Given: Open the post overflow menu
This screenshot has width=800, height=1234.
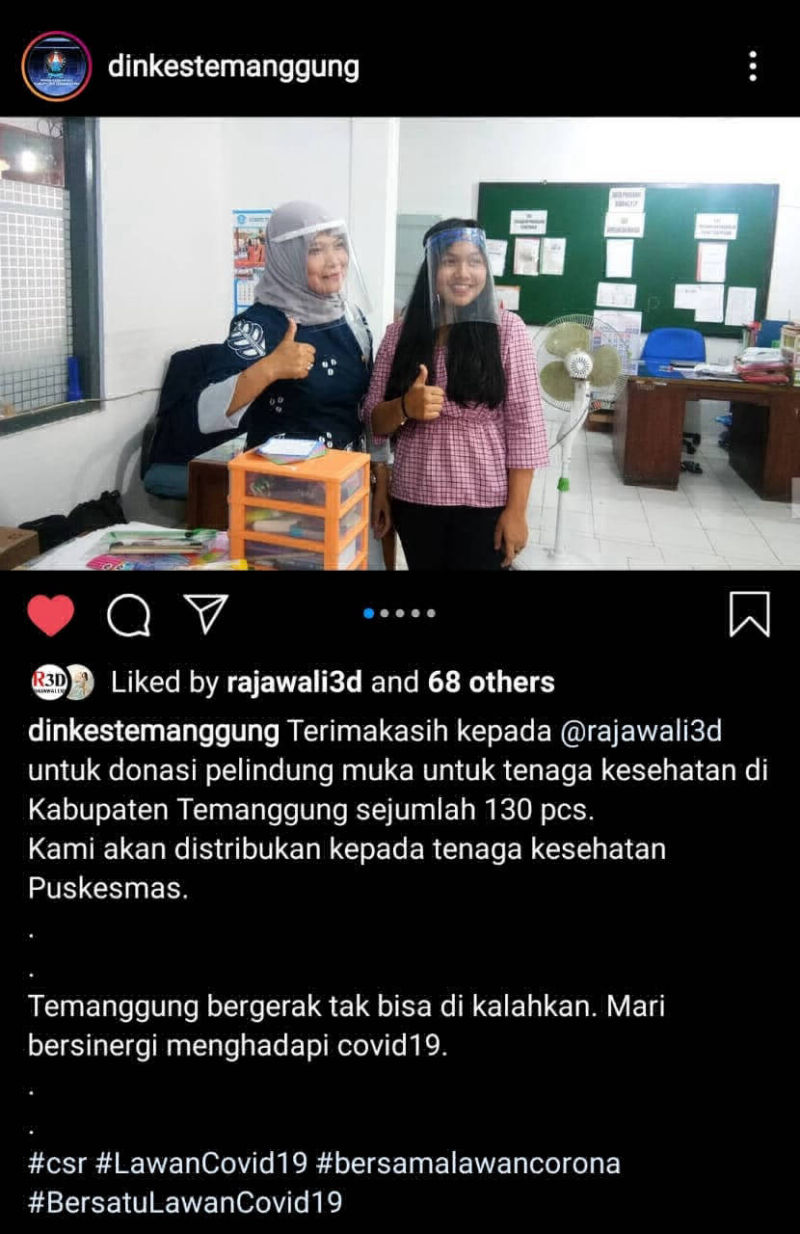Looking at the screenshot, I should (752, 67).
